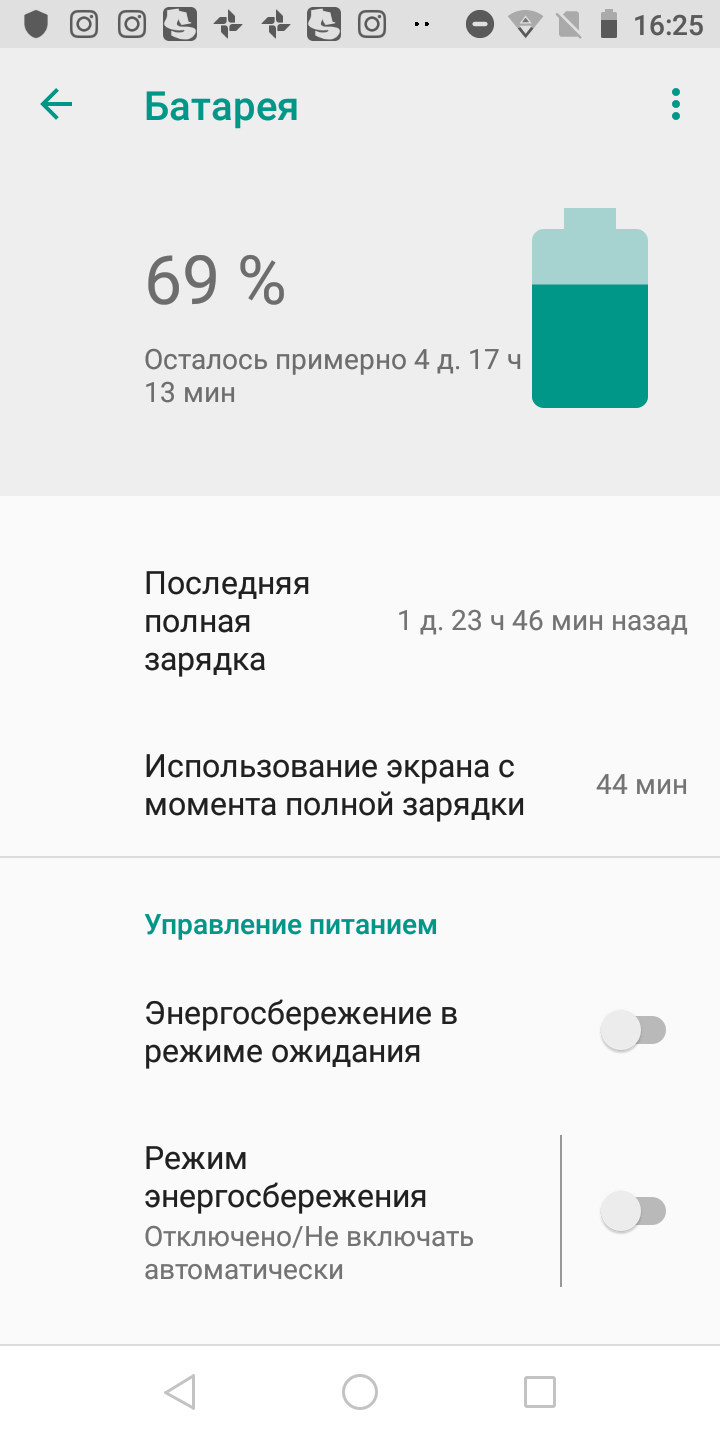Open the three-dot overflow menu
This screenshot has height=1440, width=720.
[x=676, y=105]
